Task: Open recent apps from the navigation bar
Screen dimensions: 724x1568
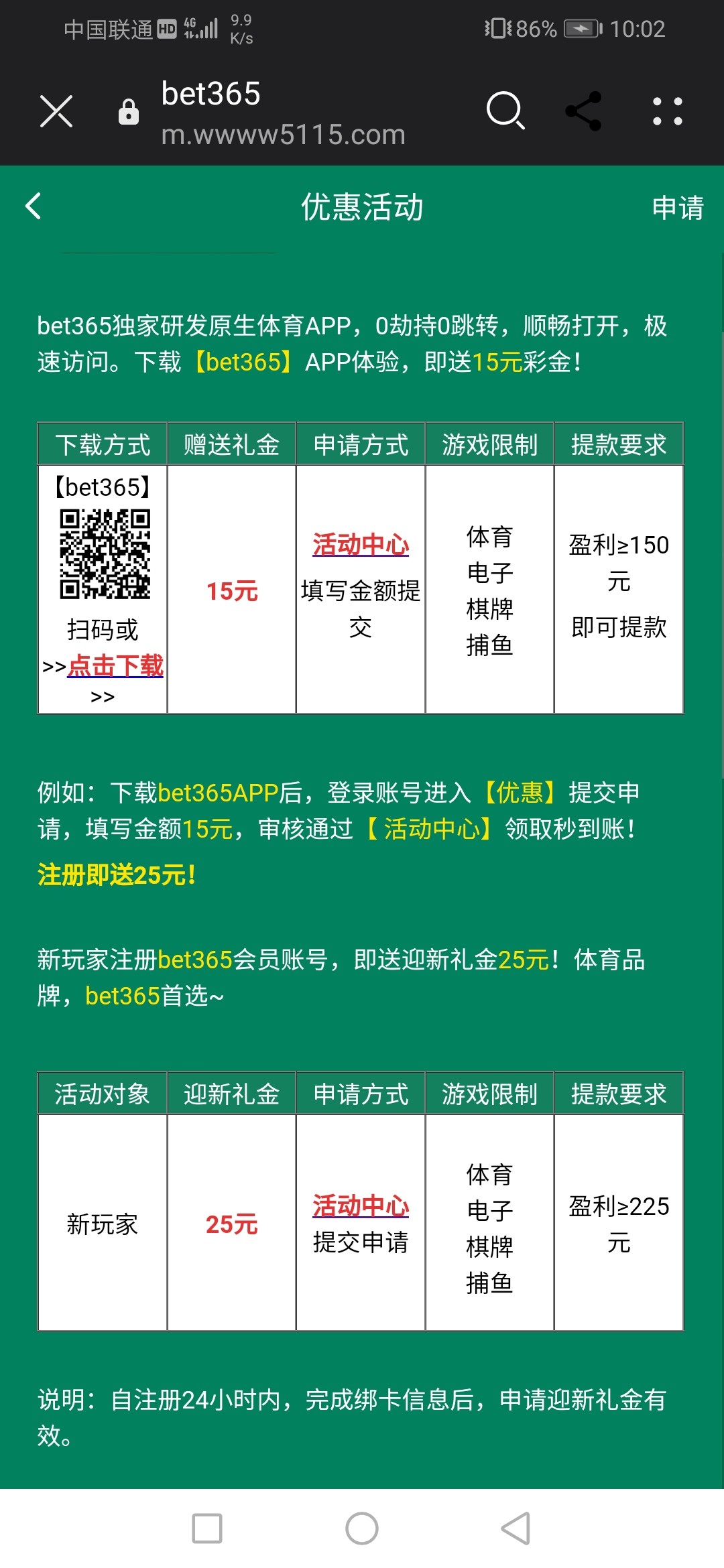Action: (207, 1528)
